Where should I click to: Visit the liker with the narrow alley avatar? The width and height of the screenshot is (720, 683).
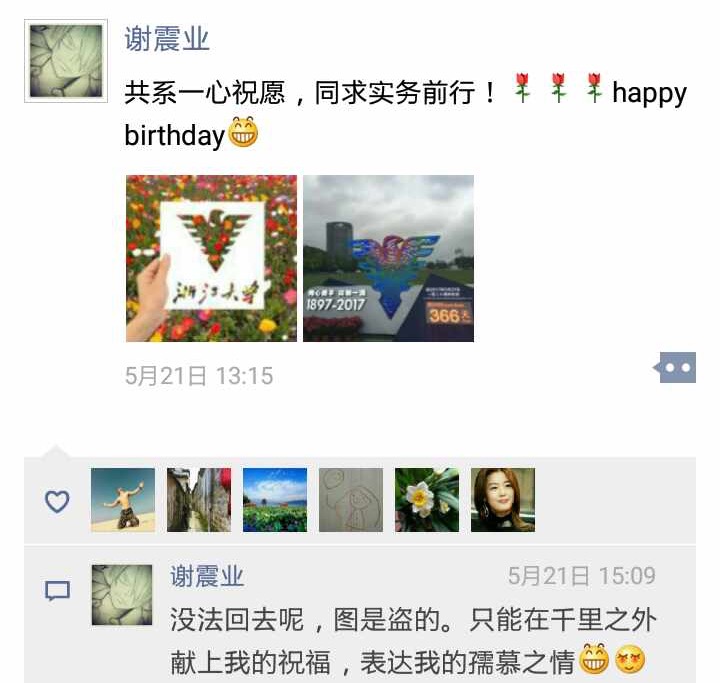[199, 499]
